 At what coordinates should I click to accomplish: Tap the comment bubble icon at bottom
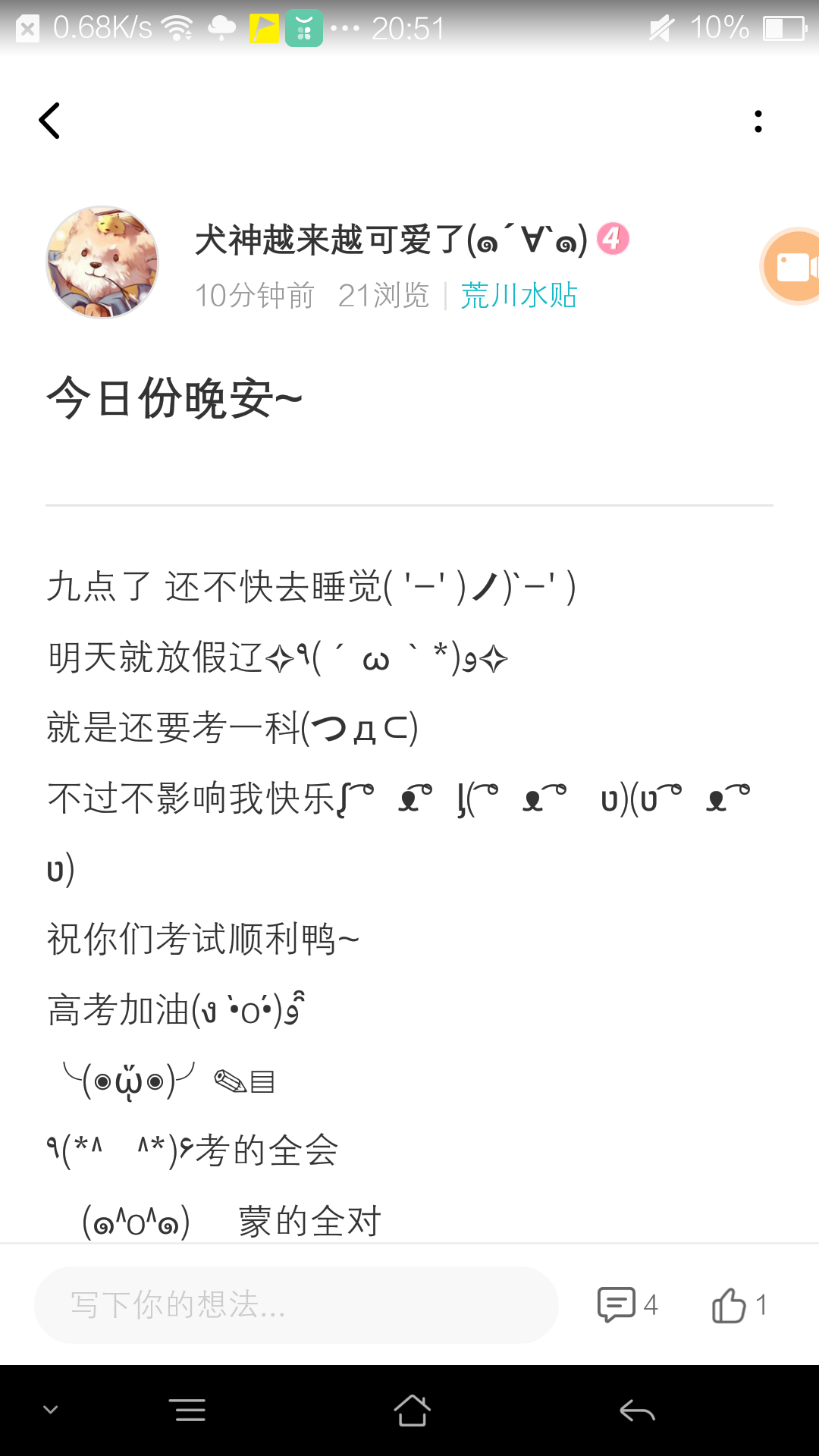click(618, 1304)
